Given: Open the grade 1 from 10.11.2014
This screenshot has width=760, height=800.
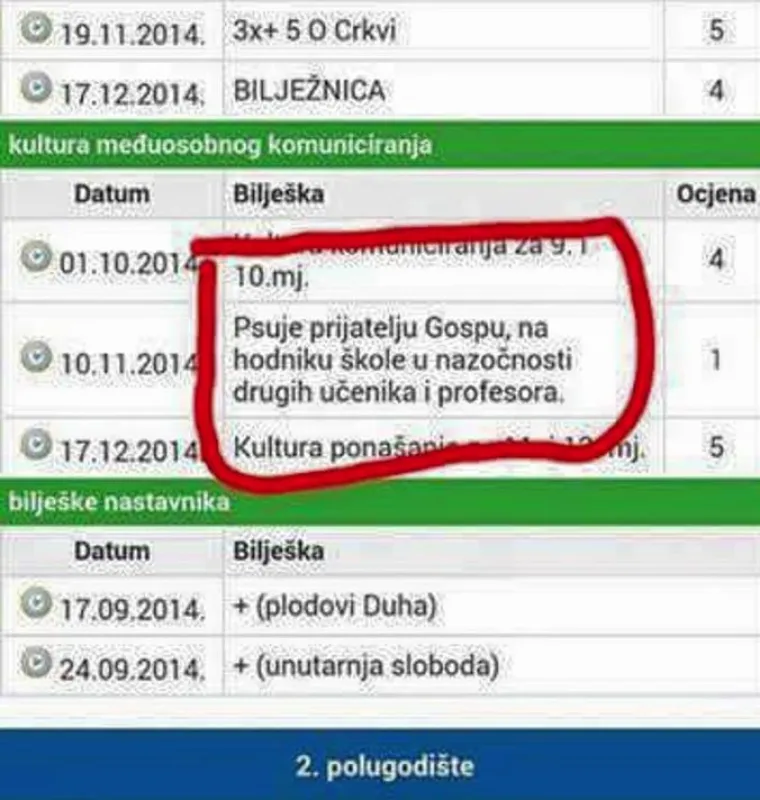Looking at the screenshot, I should (716, 355).
